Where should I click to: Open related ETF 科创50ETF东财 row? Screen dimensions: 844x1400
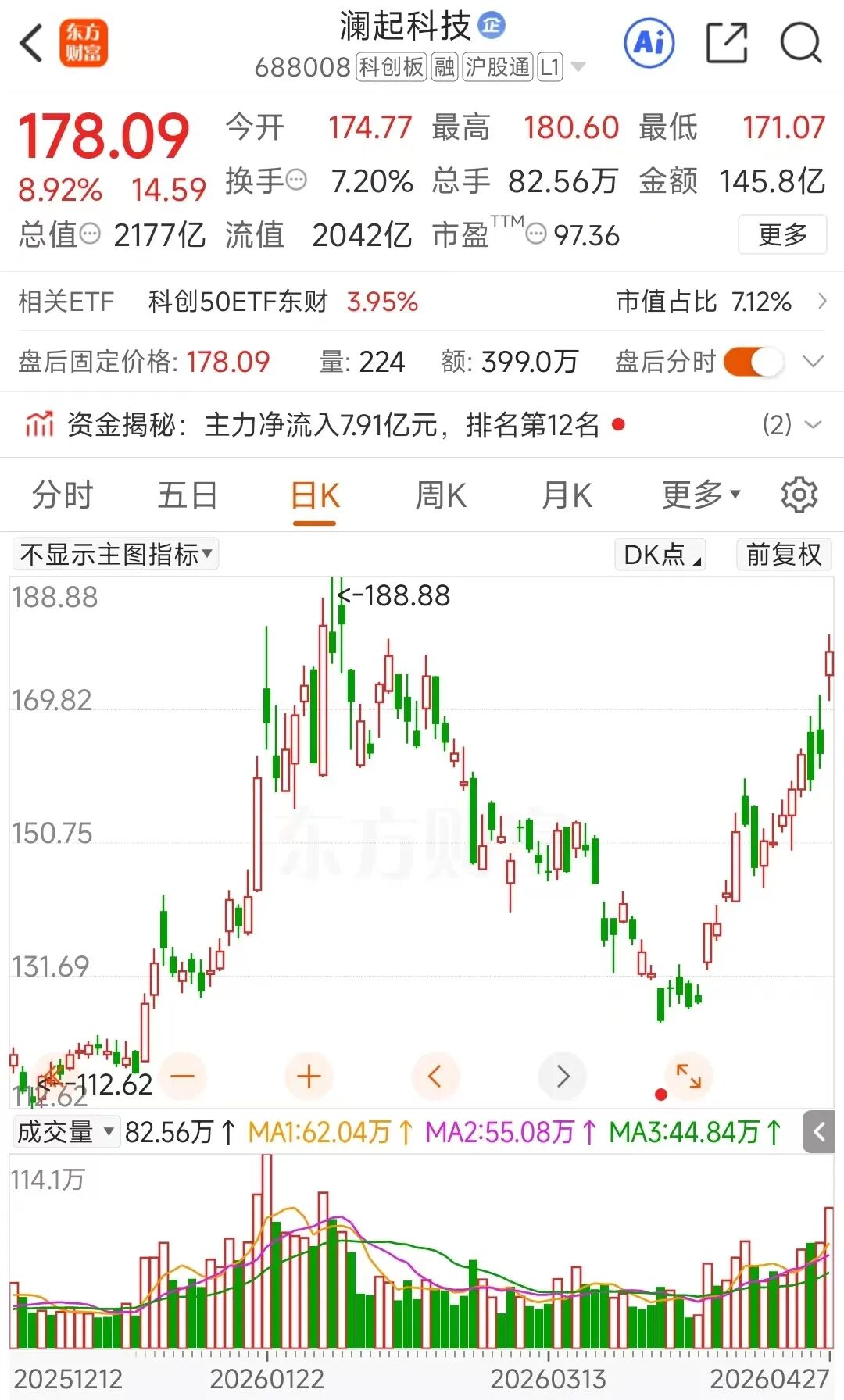(238, 302)
